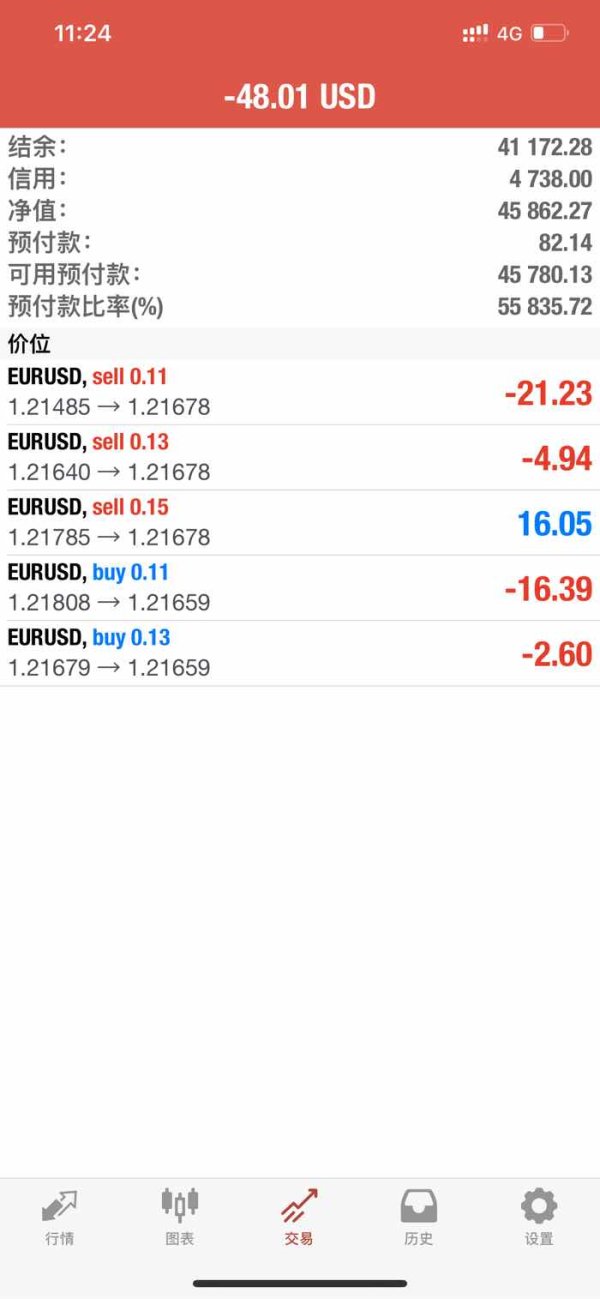The image size is (600, 1299).
Task: Open the 设置 settings tab
Action: (x=539, y=1217)
